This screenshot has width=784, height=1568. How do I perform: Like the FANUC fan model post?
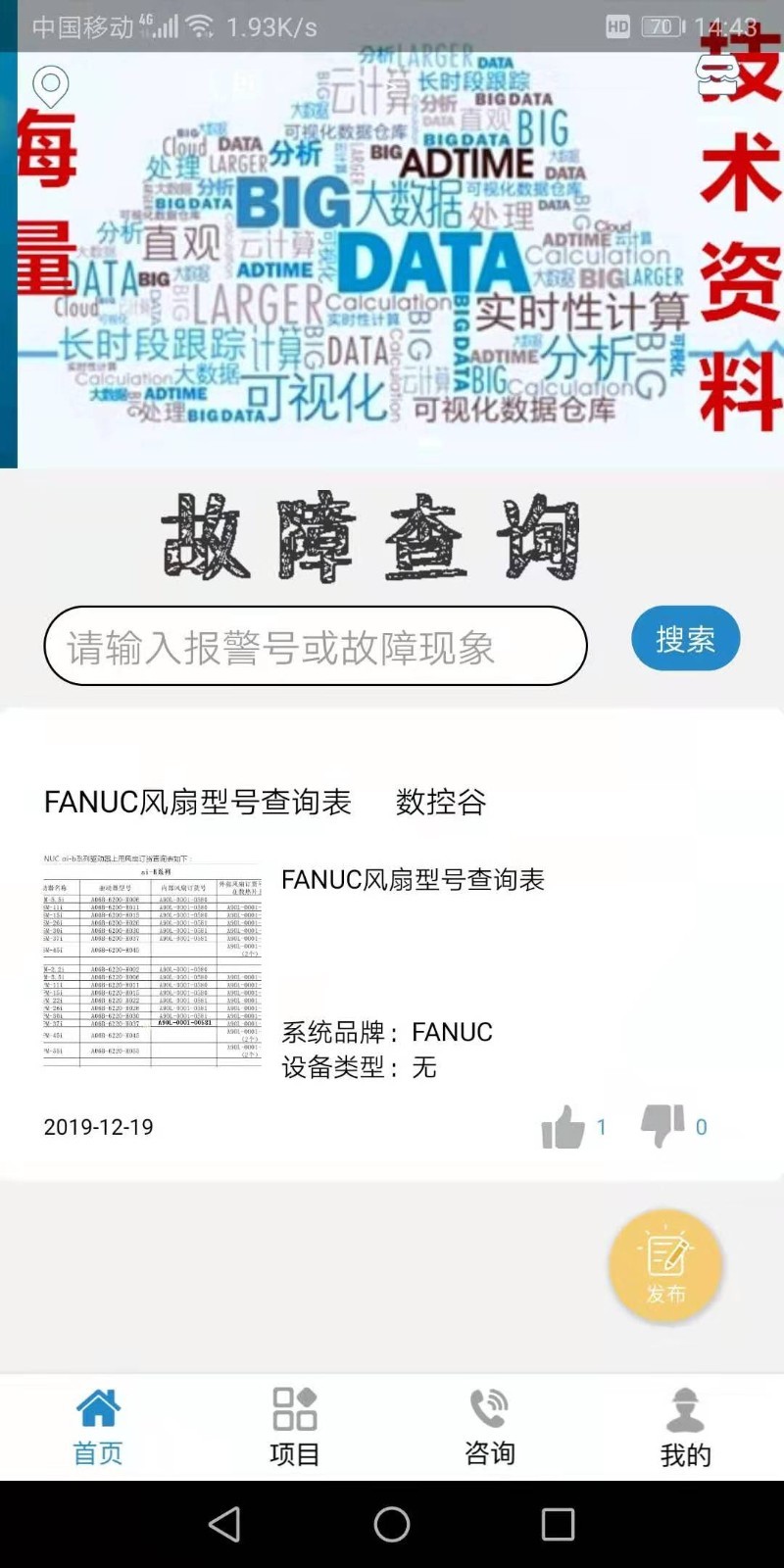click(563, 1127)
